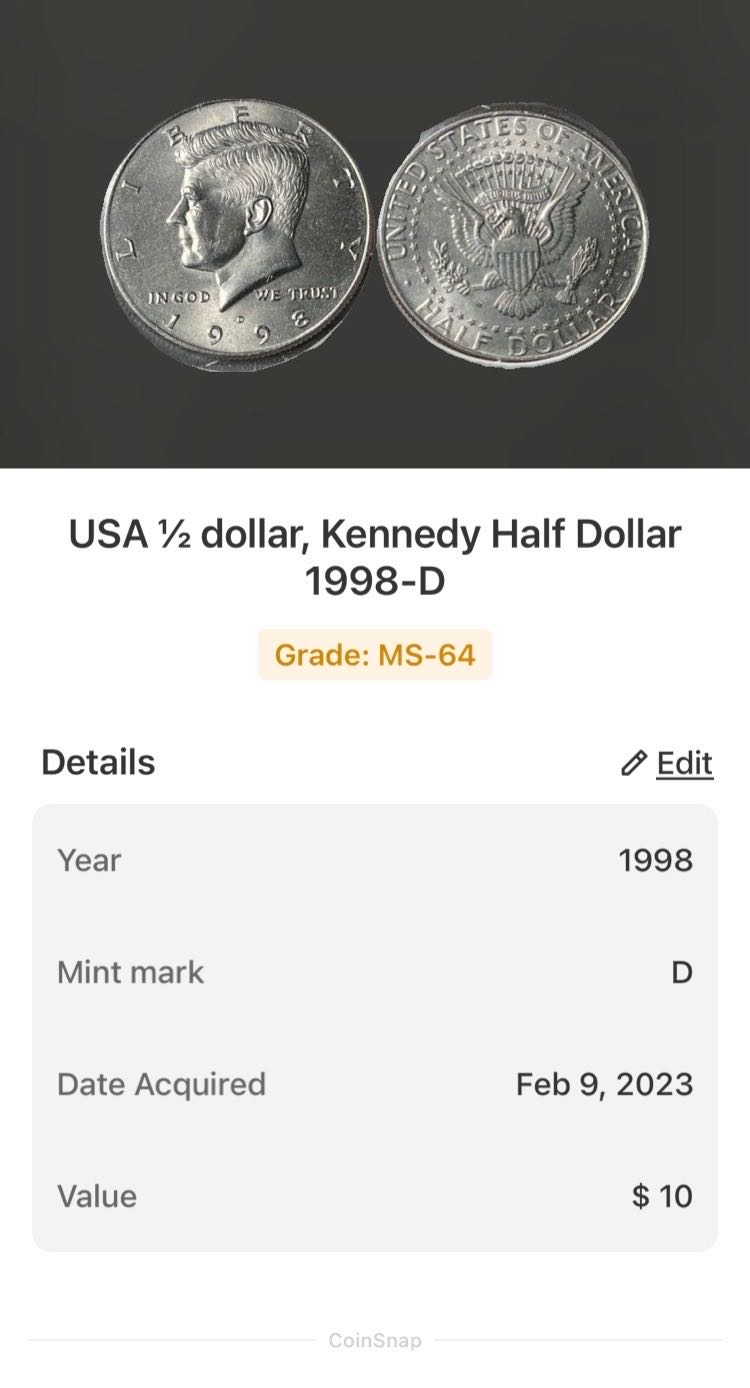
Task: Click the Edit link beside Details
Action: click(x=683, y=763)
